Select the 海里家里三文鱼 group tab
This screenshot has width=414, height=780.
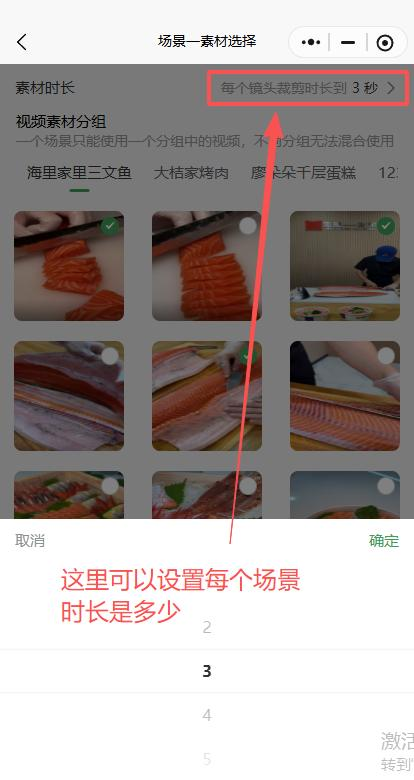(79, 173)
